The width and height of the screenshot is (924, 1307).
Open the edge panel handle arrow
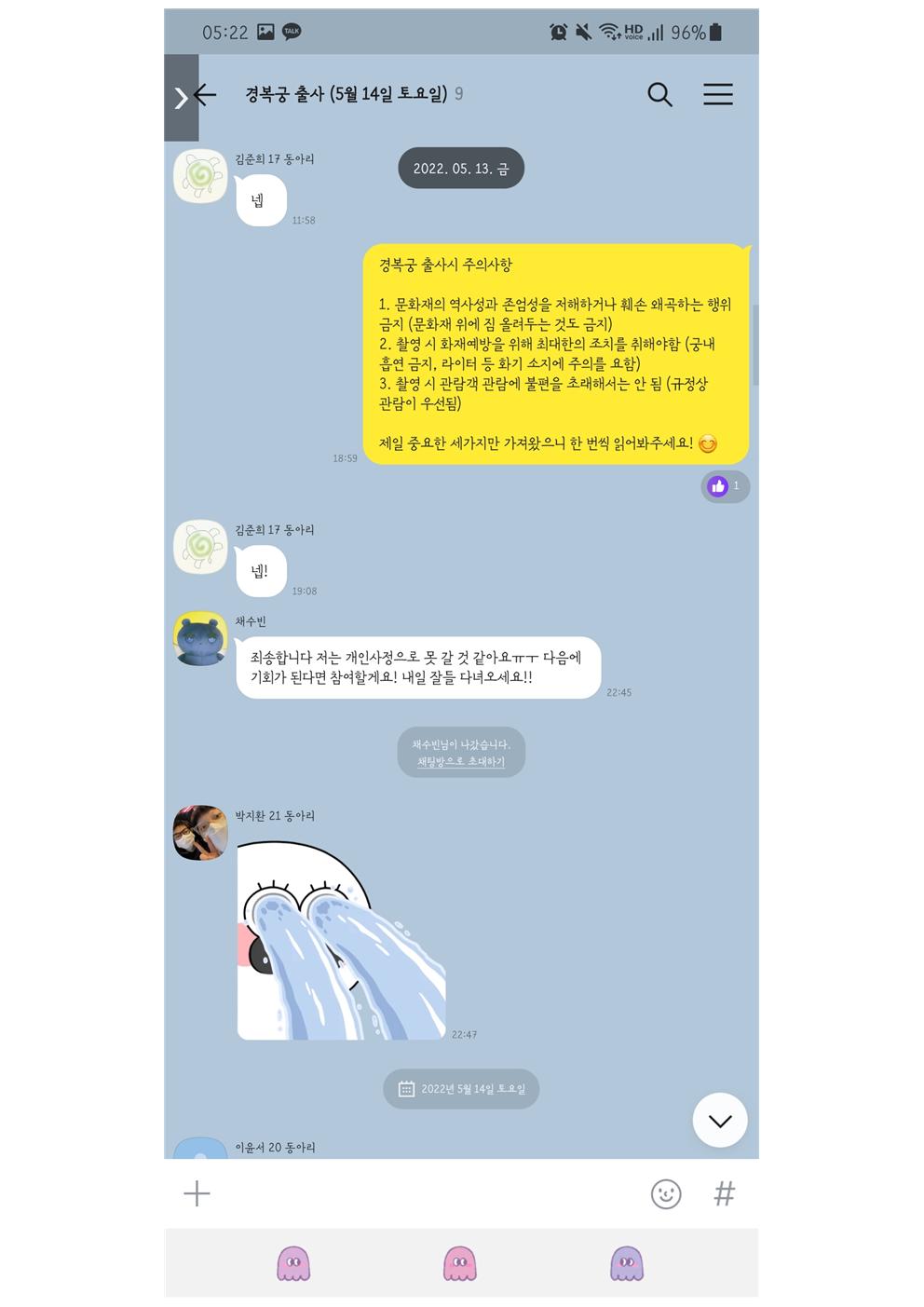pyautogui.click(x=181, y=98)
